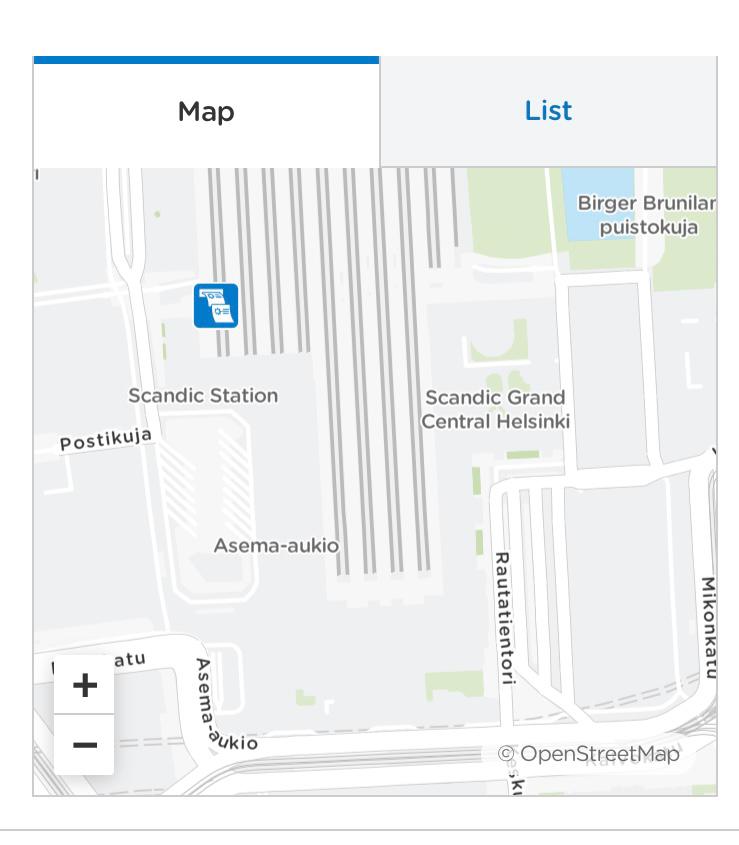
Task: Zoom in on the map
Action: (85, 685)
